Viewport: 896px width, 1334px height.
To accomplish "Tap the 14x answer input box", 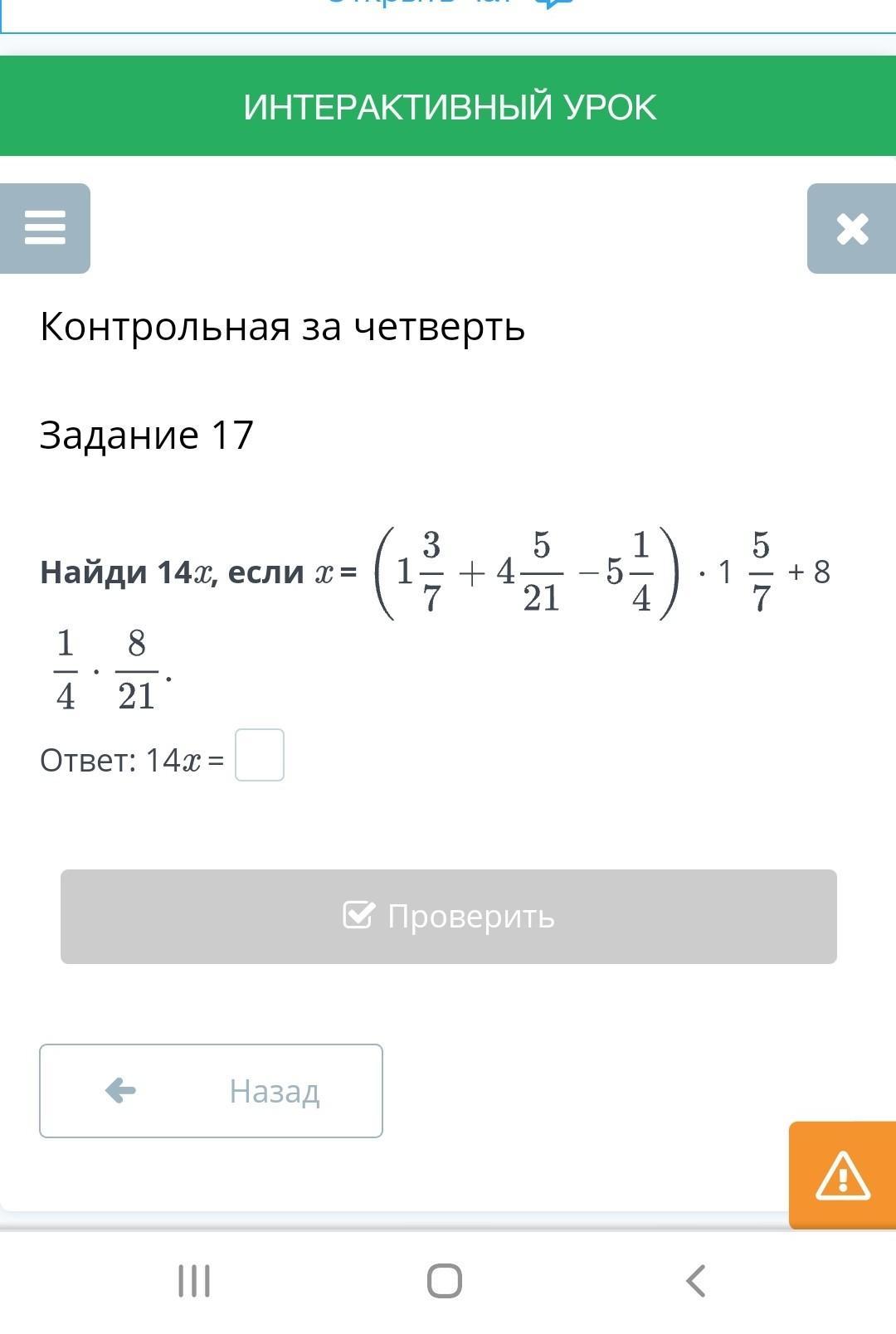I will coord(260,755).
